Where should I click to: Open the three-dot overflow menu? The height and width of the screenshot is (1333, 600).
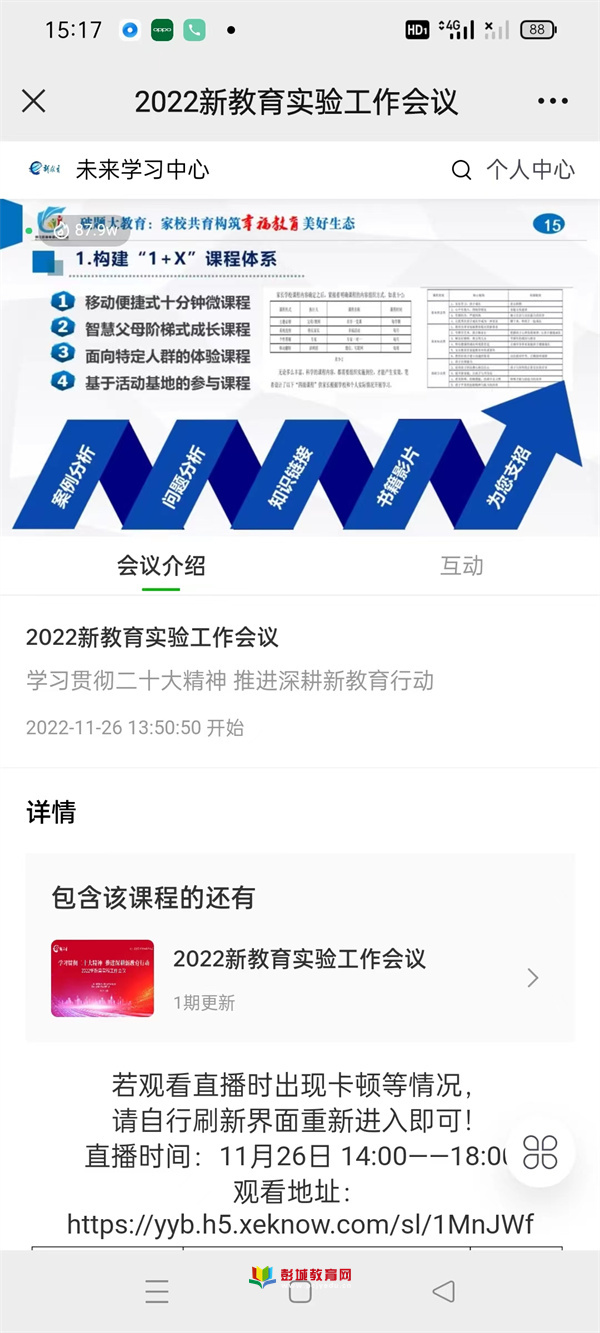(x=552, y=101)
